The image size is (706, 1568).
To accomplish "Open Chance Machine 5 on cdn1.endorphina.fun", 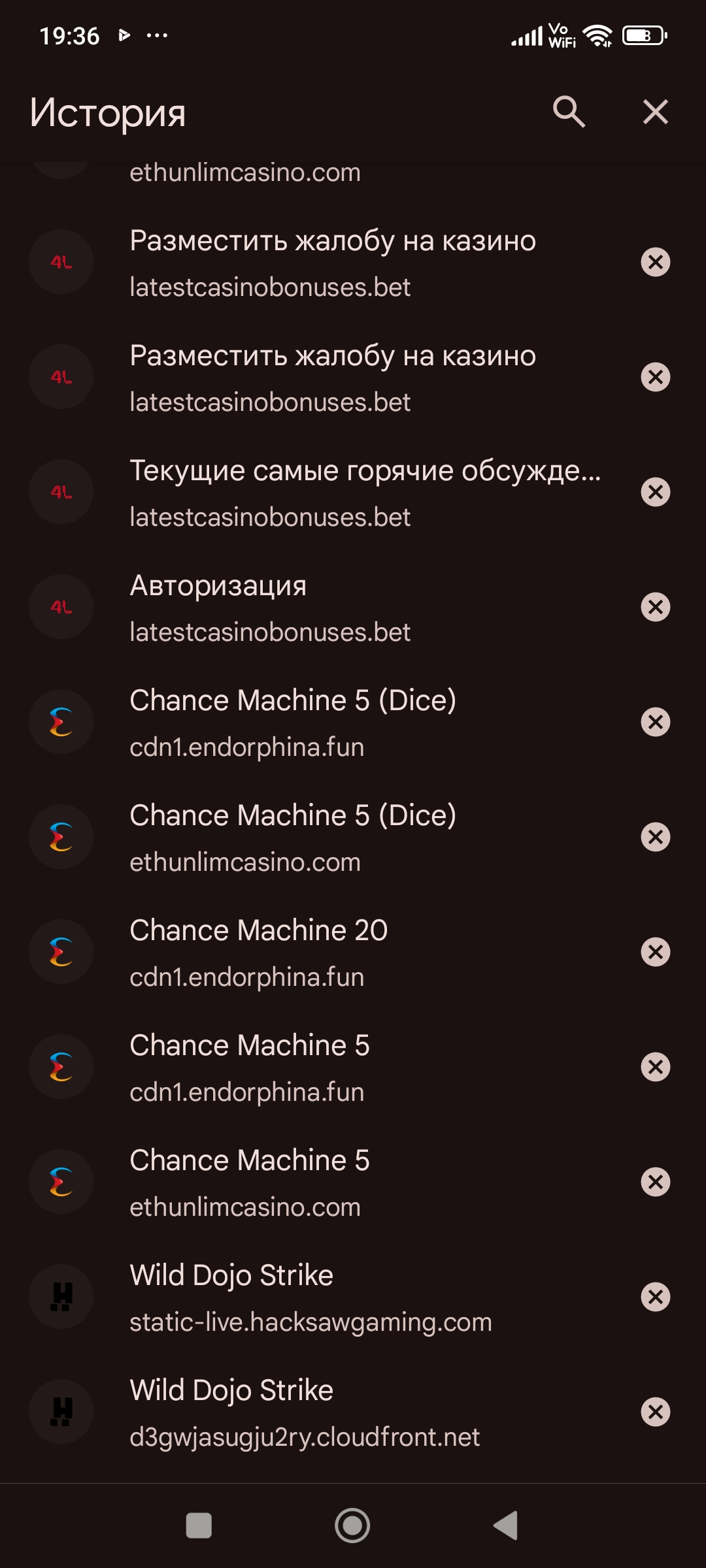I will pyautogui.click(x=327, y=1068).
